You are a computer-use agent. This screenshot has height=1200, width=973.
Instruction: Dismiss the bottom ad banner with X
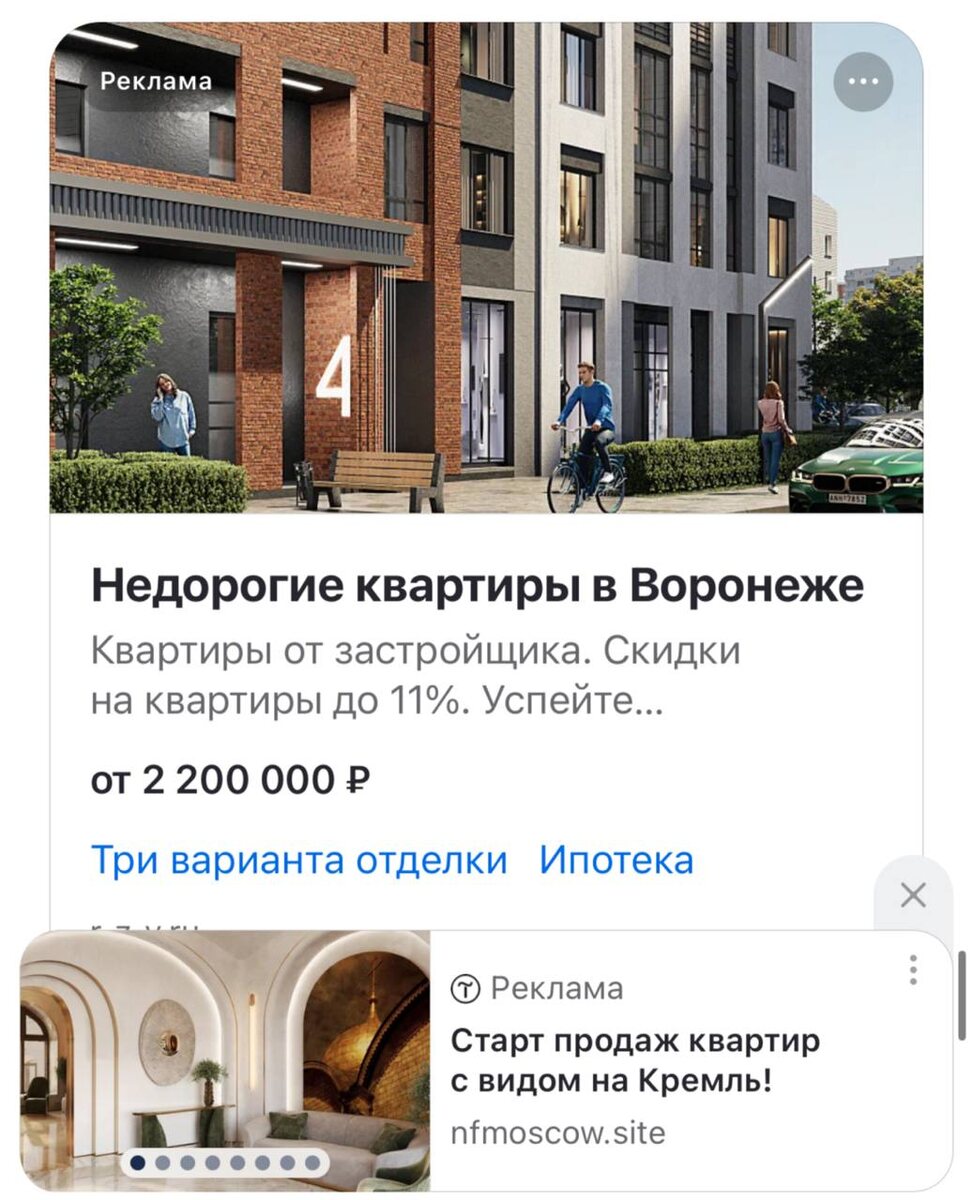tap(912, 895)
